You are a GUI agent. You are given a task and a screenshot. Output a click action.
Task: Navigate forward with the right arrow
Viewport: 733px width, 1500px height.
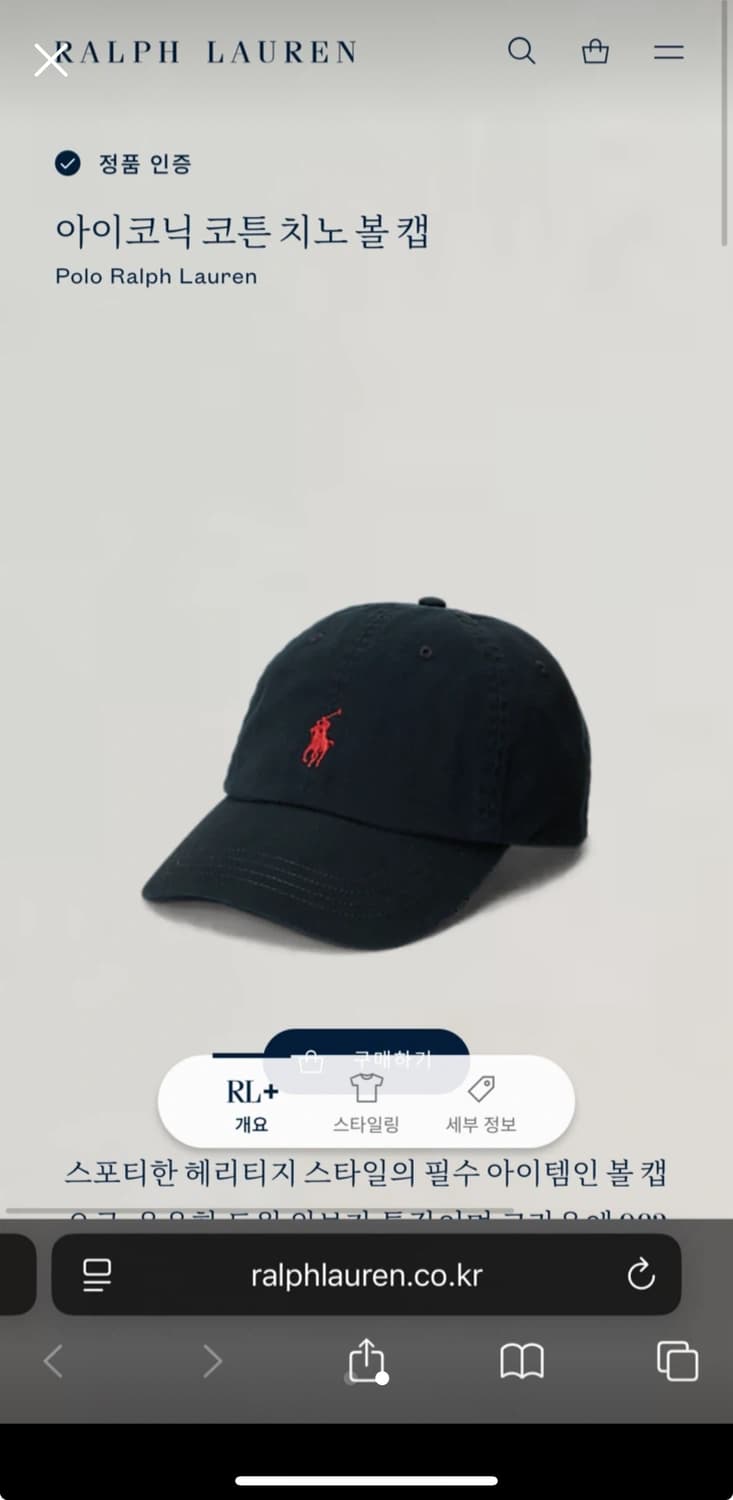(212, 1360)
